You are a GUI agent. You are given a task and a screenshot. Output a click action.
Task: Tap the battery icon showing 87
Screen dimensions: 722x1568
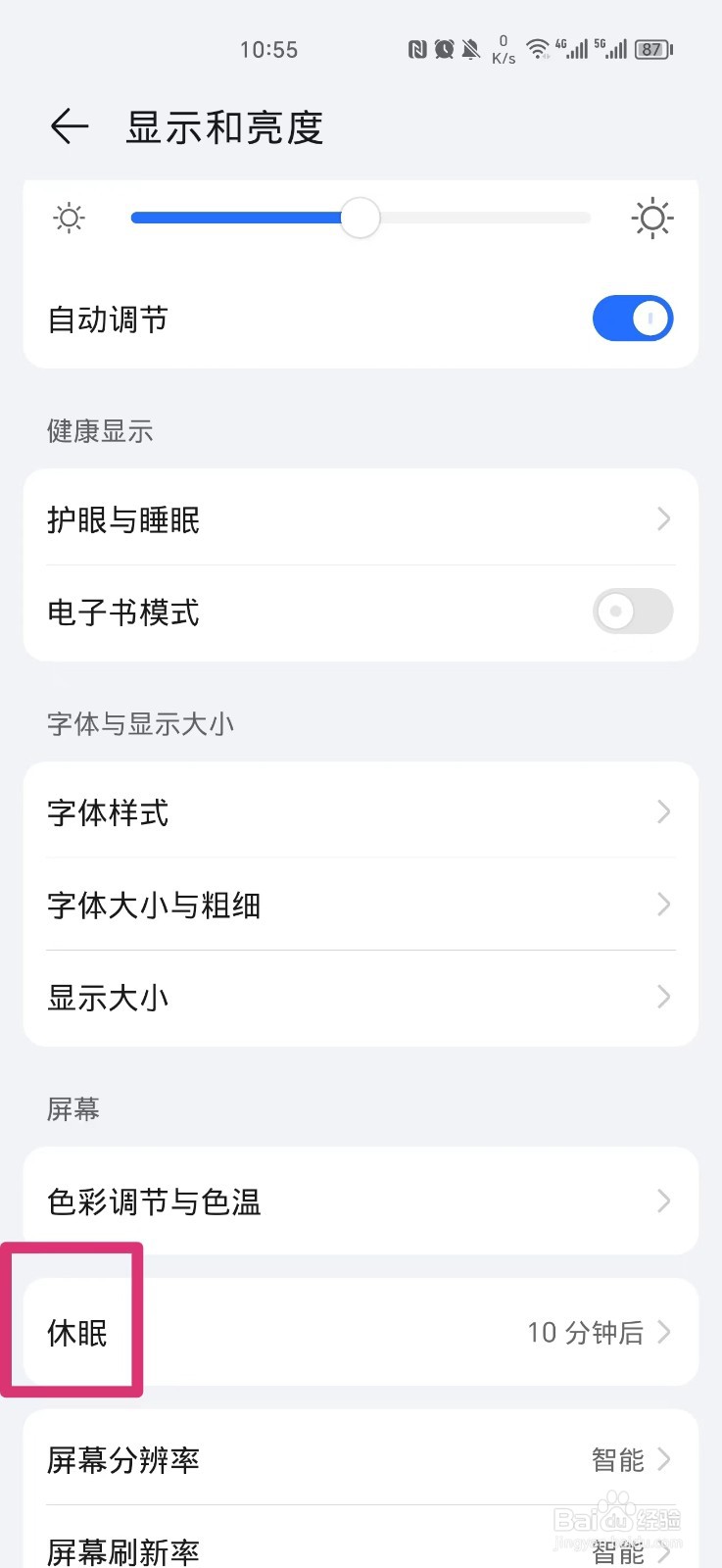(650, 49)
